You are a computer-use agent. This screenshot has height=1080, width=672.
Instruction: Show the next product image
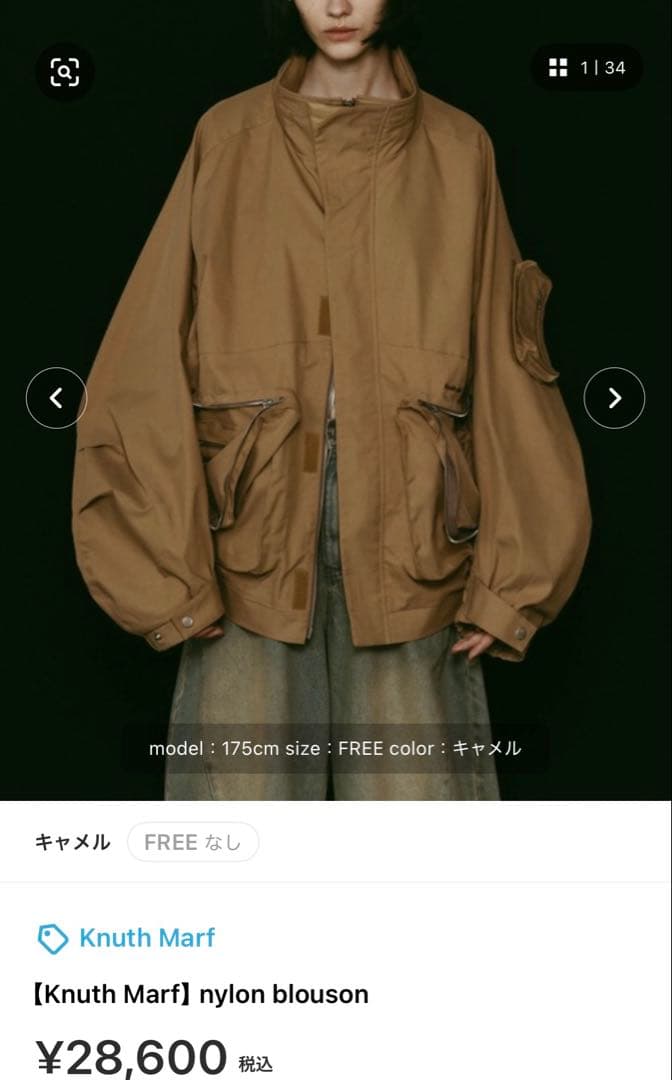614,398
